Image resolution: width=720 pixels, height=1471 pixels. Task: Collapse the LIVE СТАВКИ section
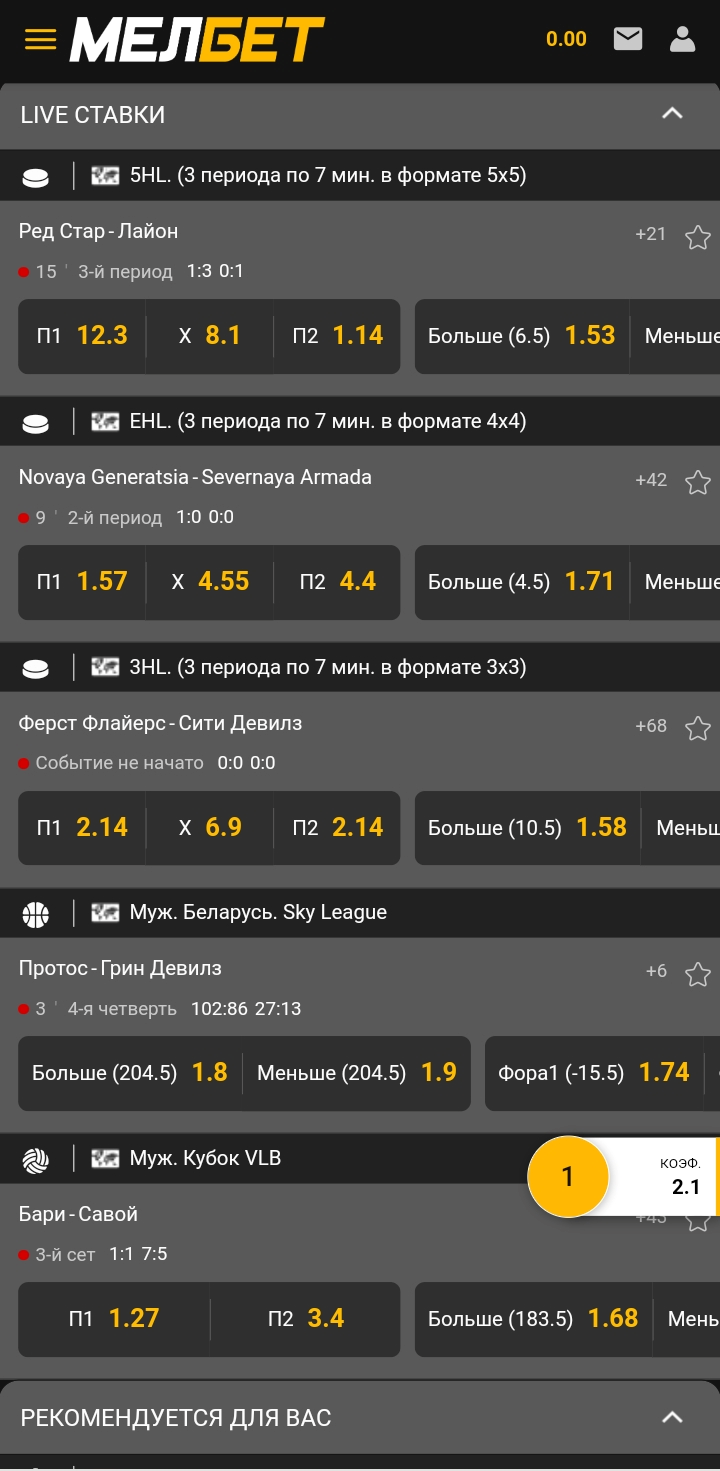[672, 114]
